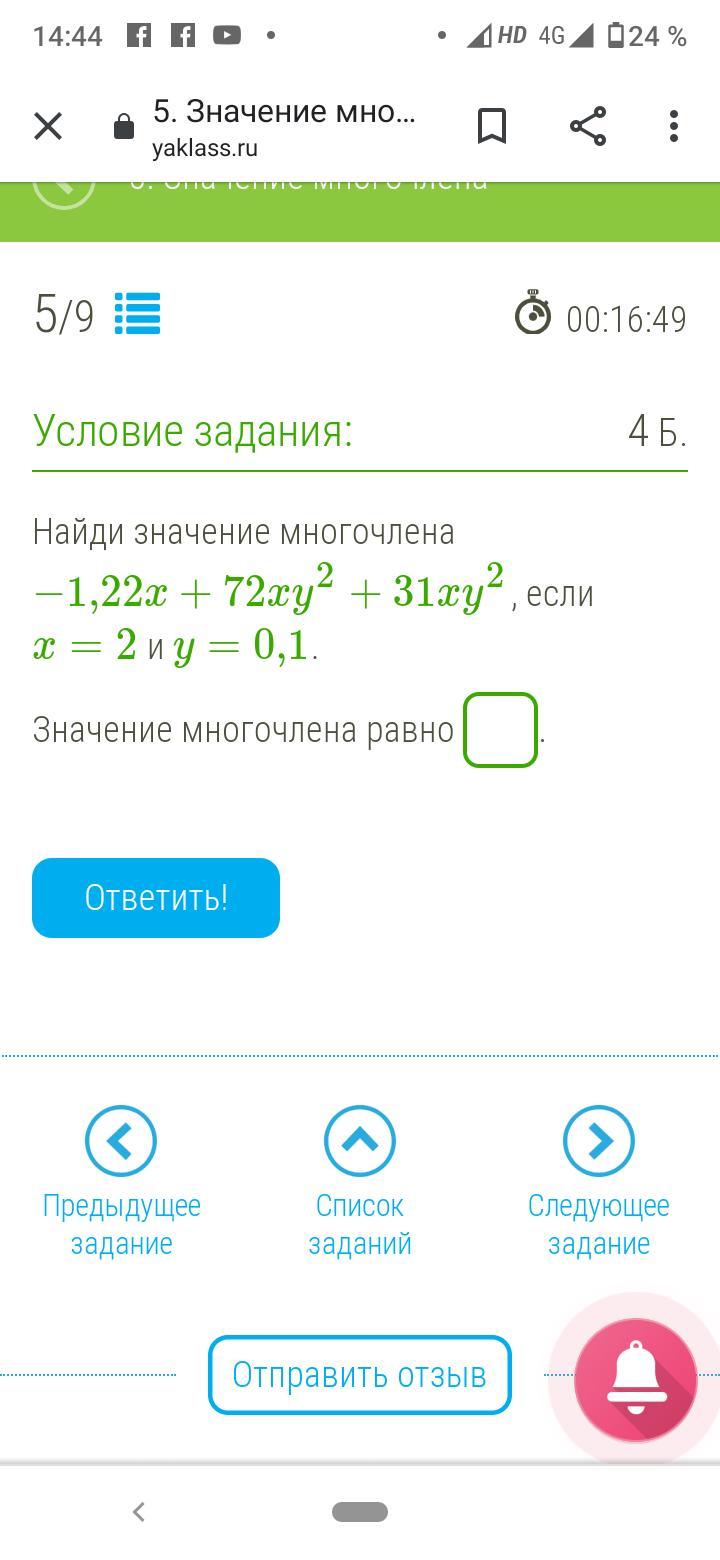Screen dimensions: 720x1560
Task: Open Список заданий
Action: pos(360,1141)
